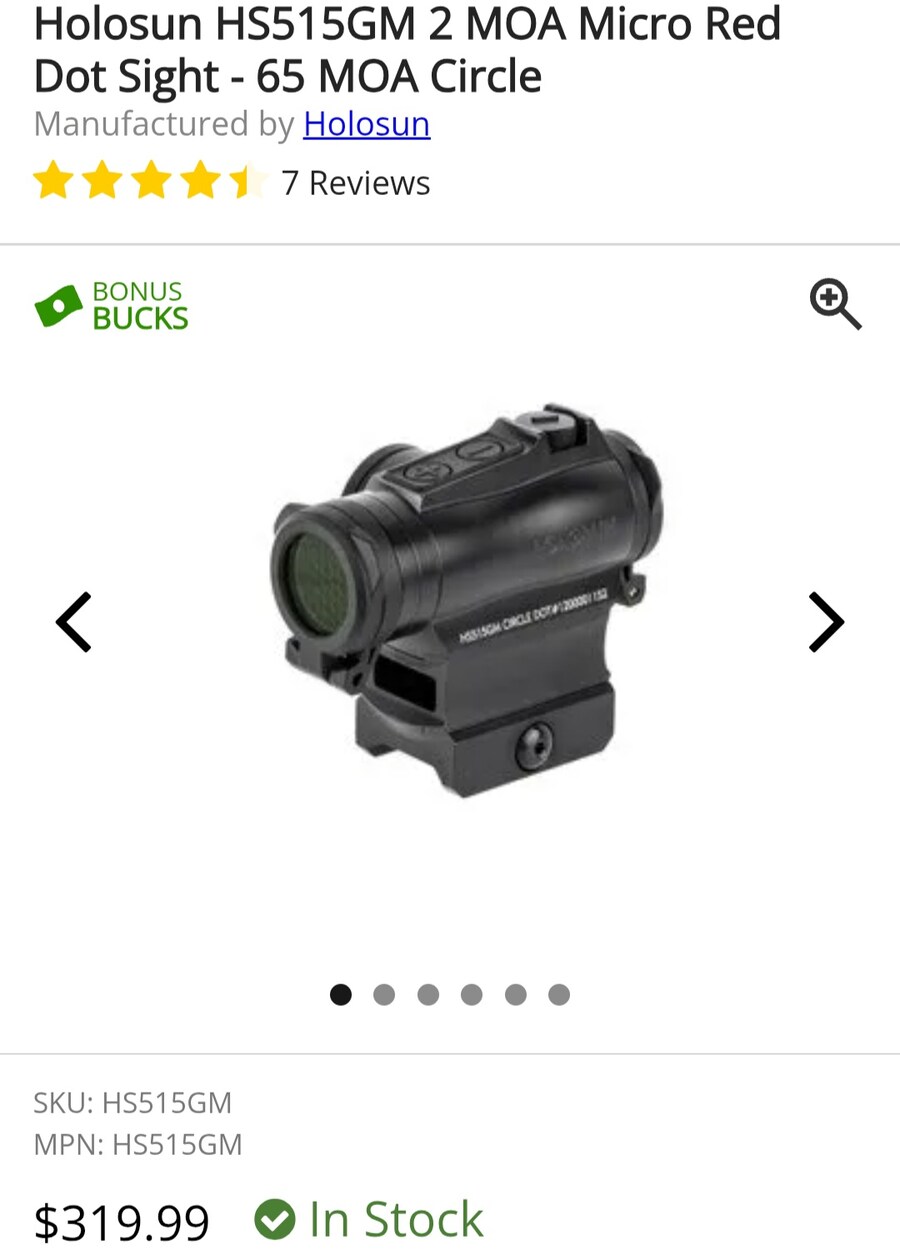The image size is (900, 1260).
Task: Zoom into the product image
Action: pos(835,304)
